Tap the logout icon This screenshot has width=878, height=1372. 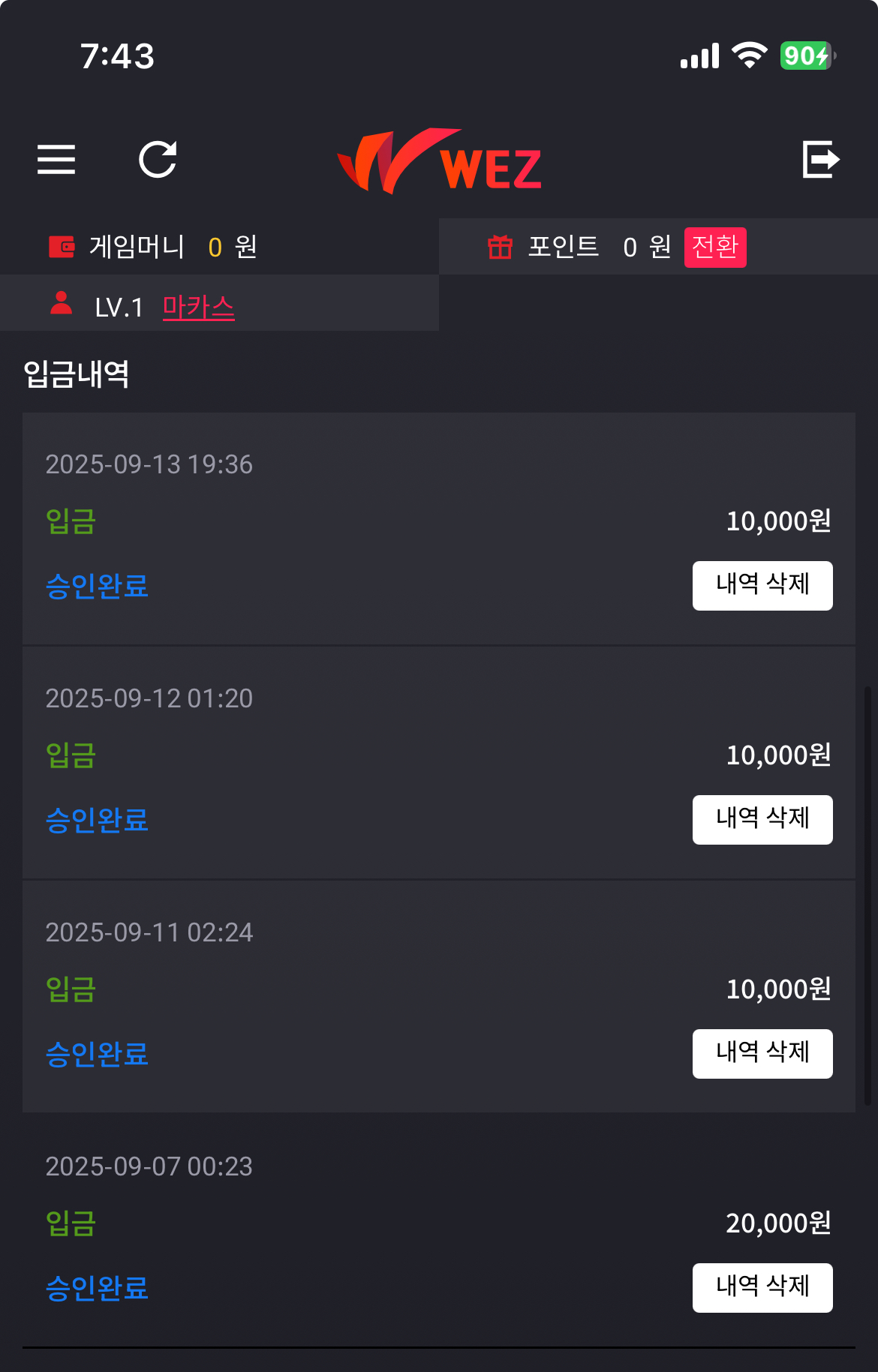(820, 160)
